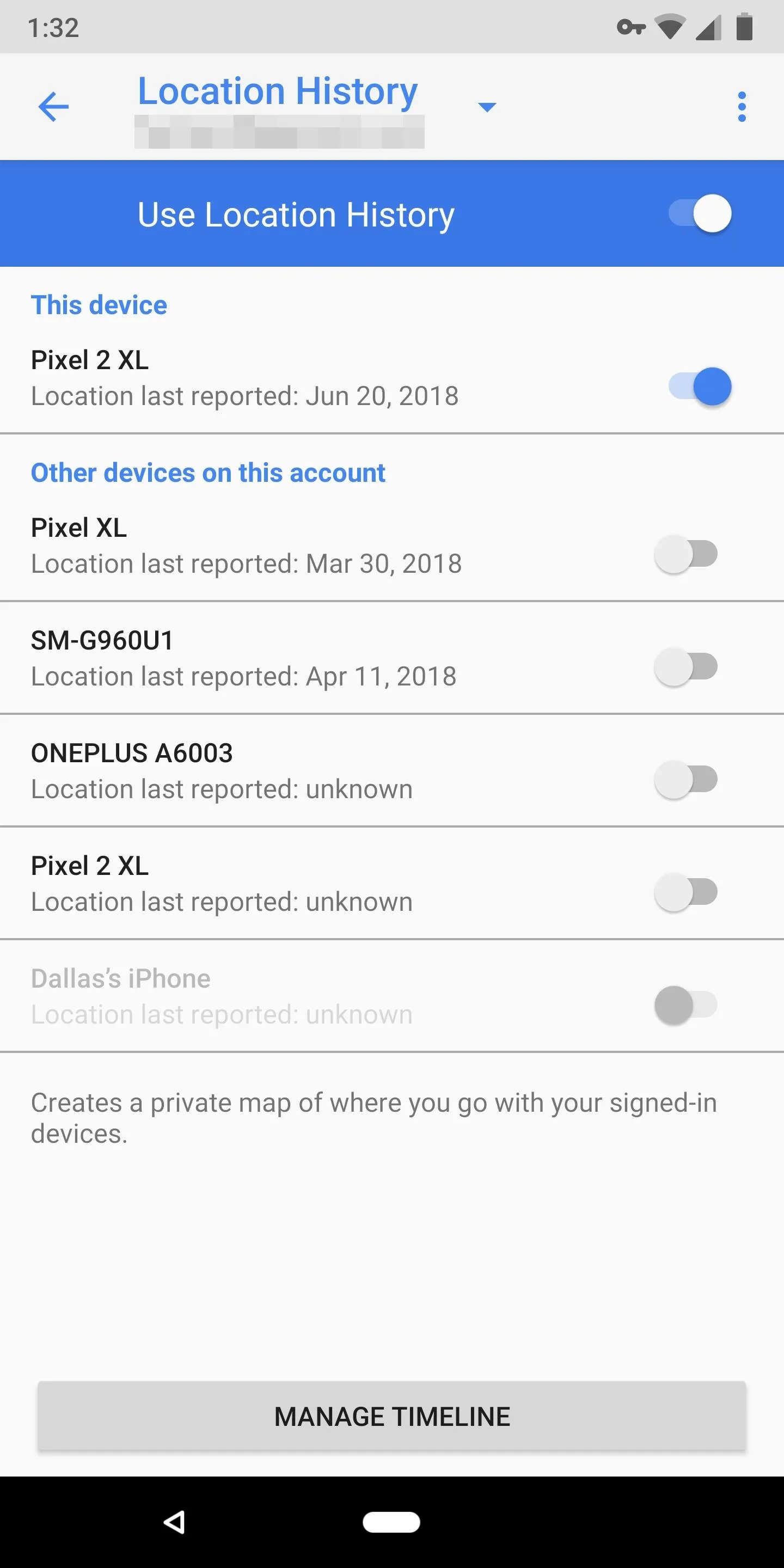Image resolution: width=784 pixels, height=1568 pixels.
Task: Open the three-dot overflow menu
Action: click(742, 107)
